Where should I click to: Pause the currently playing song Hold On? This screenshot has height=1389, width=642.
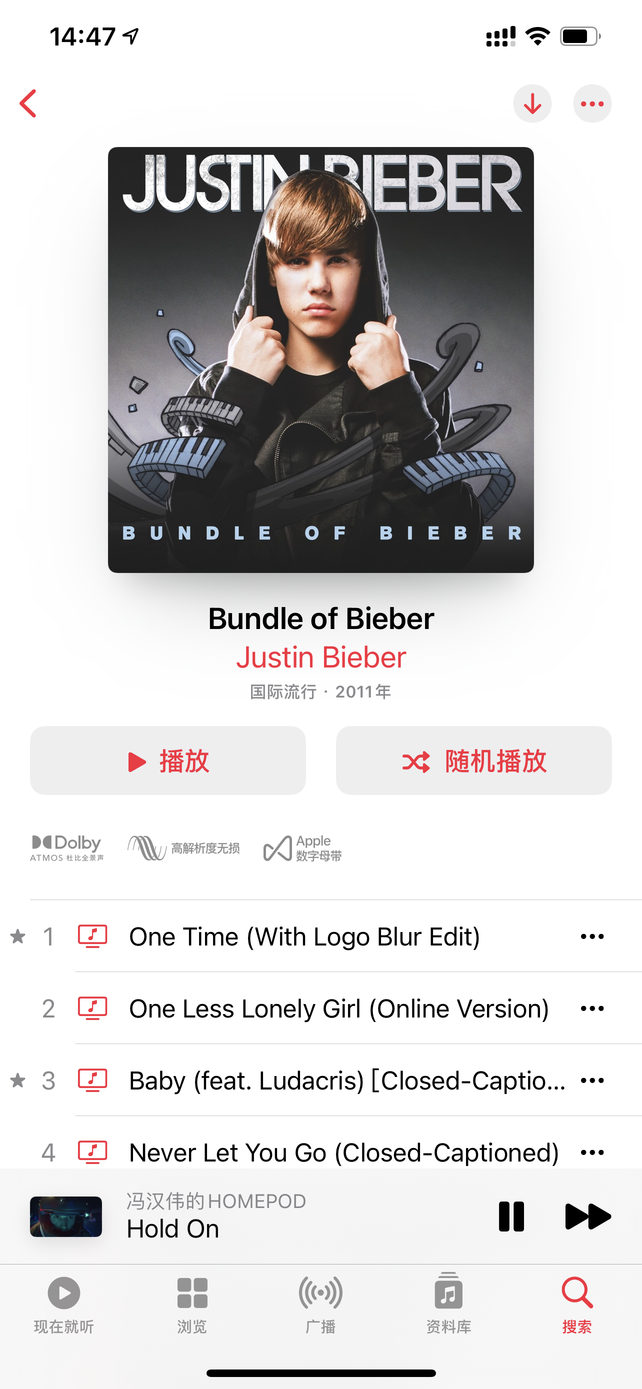511,1216
